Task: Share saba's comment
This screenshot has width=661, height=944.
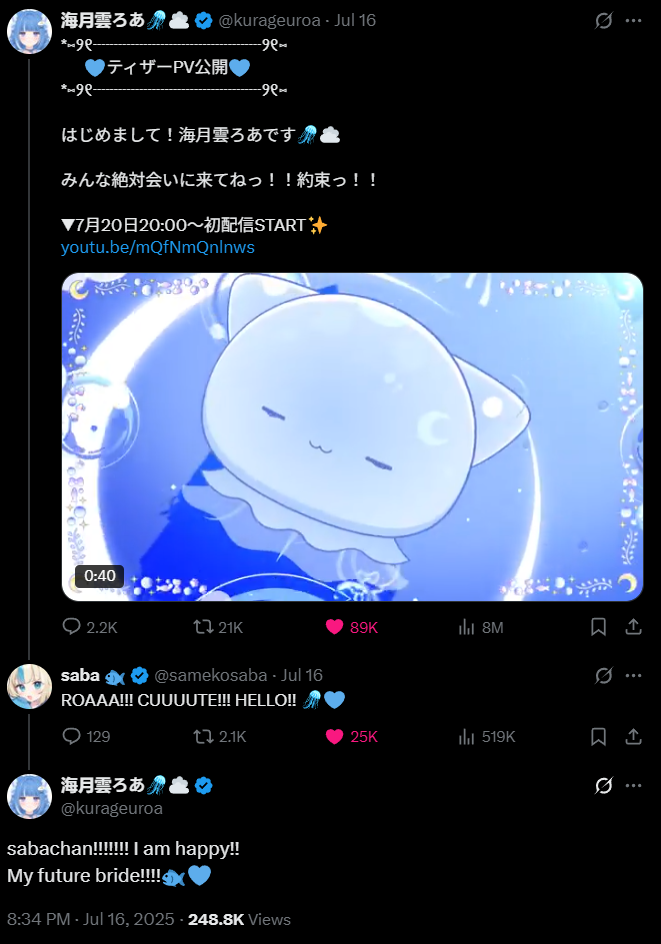Action: (x=633, y=737)
